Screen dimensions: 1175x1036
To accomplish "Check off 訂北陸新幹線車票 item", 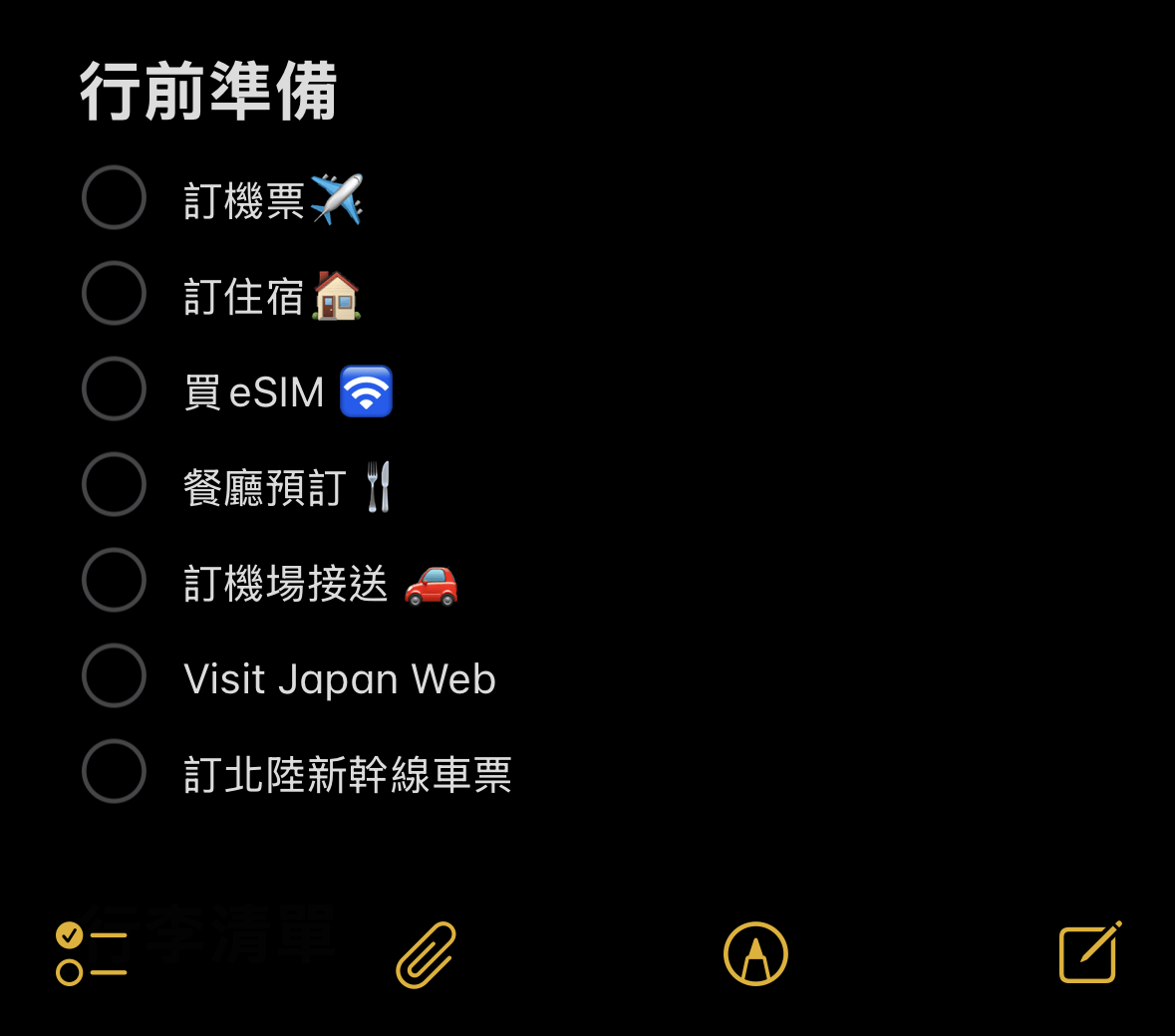I will [114, 771].
